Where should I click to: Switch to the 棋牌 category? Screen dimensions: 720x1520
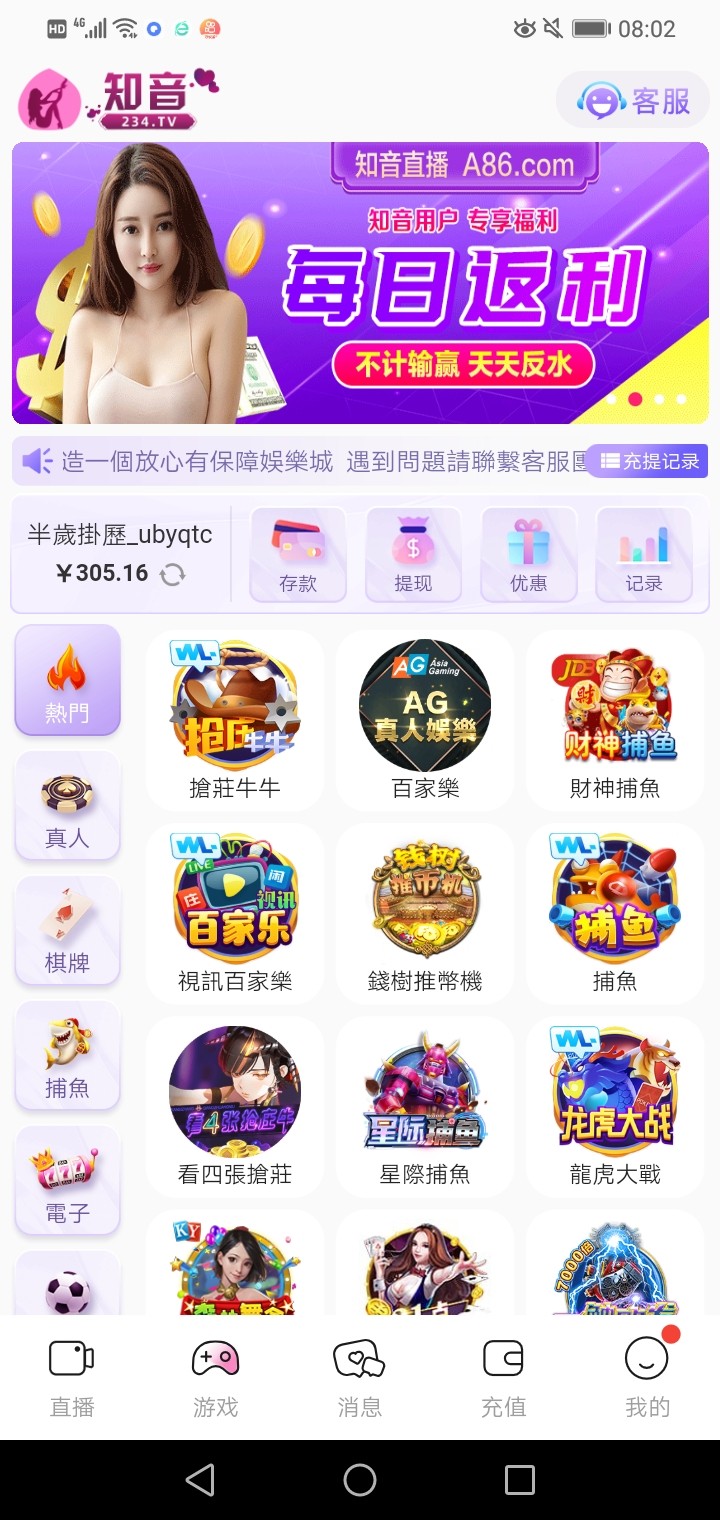pyautogui.click(x=67, y=930)
